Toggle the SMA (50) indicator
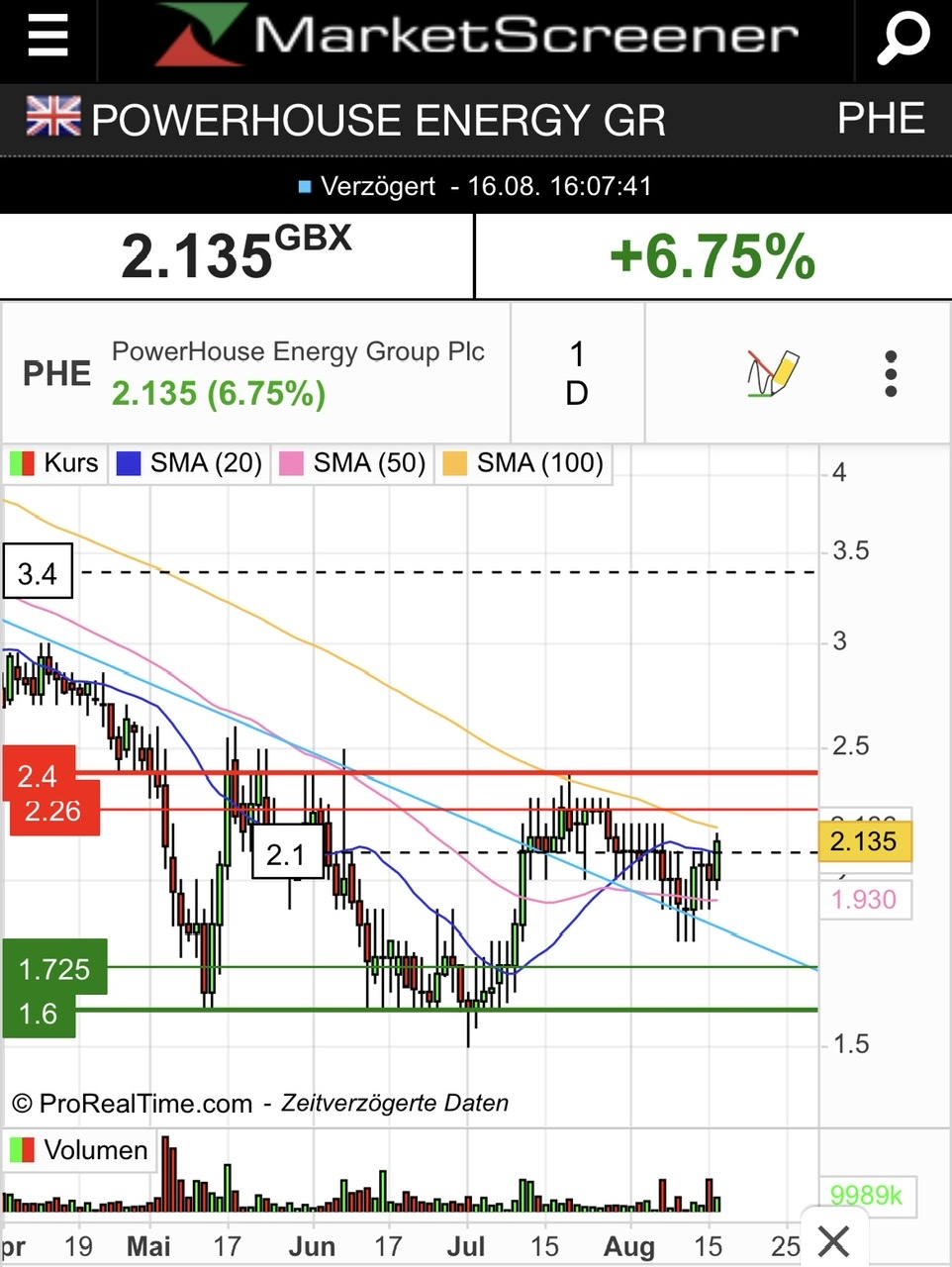The image size is (952, 1267). pyautogui.click(x=352, y=463)
